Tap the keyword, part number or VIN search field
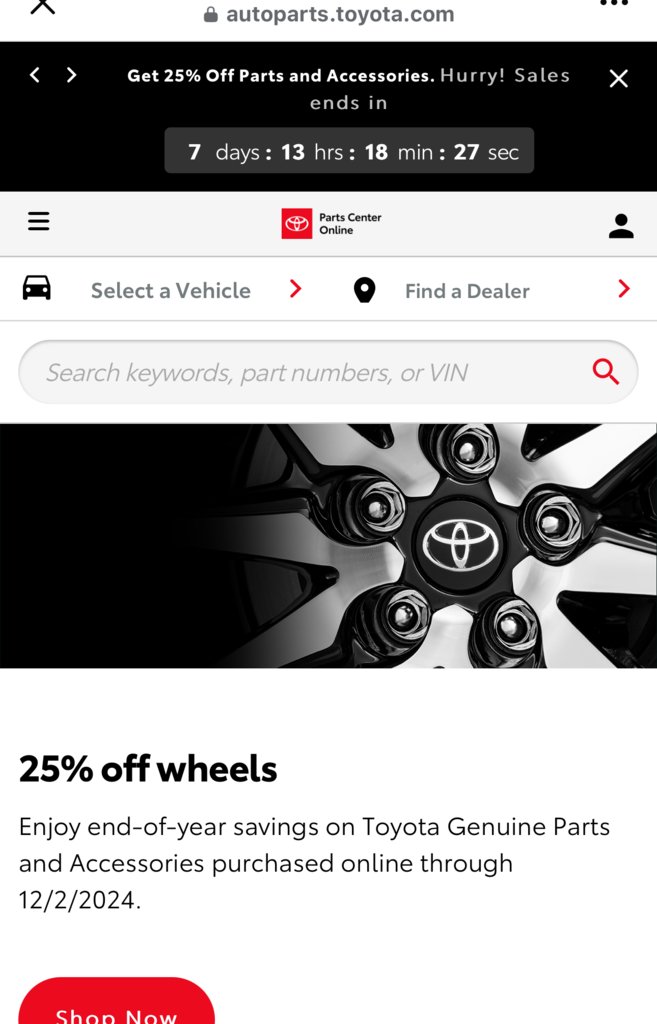Image resolution: width=657 pixels, height=1024 pixels. 300,373
